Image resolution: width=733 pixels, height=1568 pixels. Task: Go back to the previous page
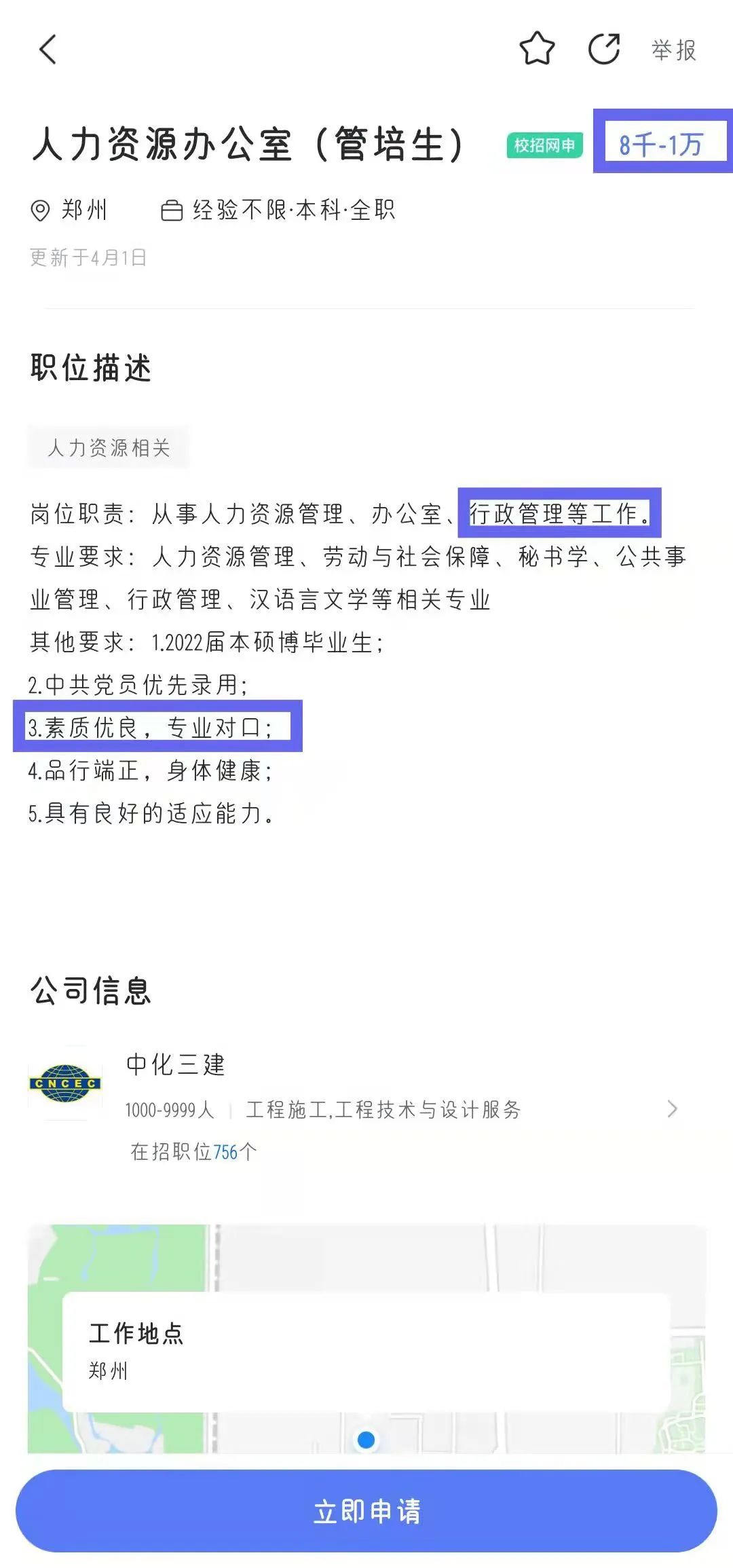48,50
